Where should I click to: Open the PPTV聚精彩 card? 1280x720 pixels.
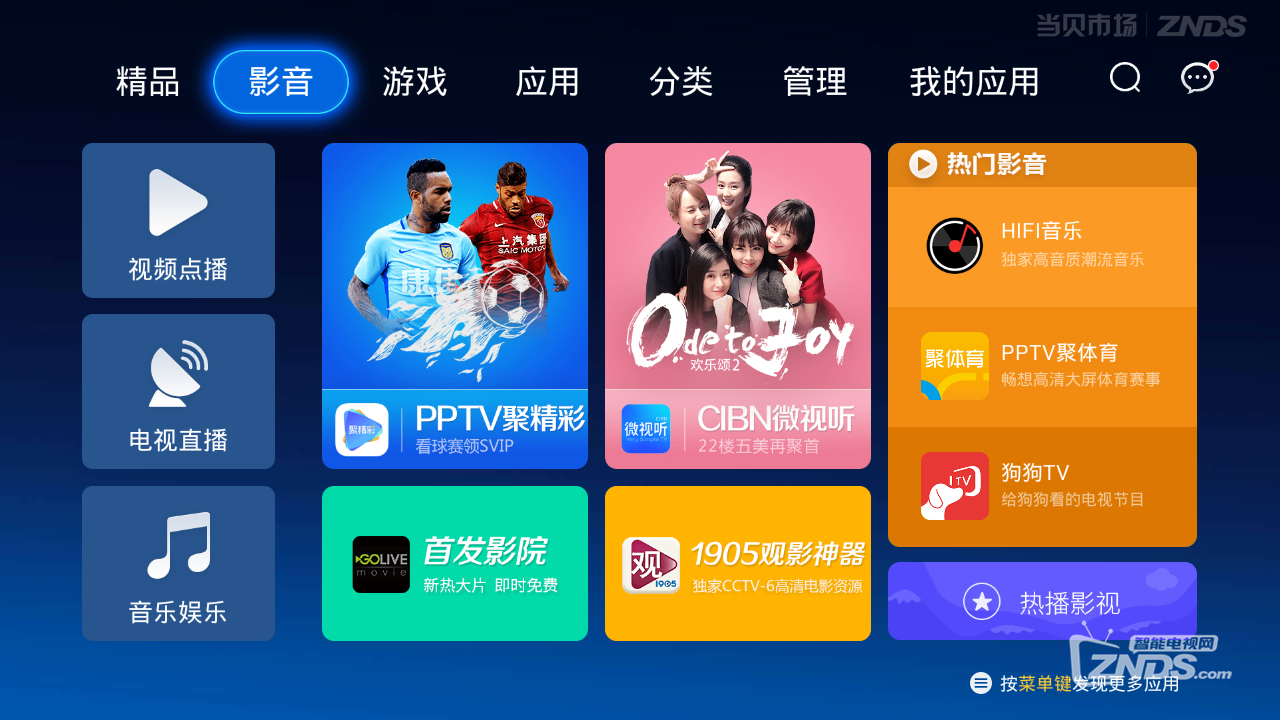coord(455,306)
